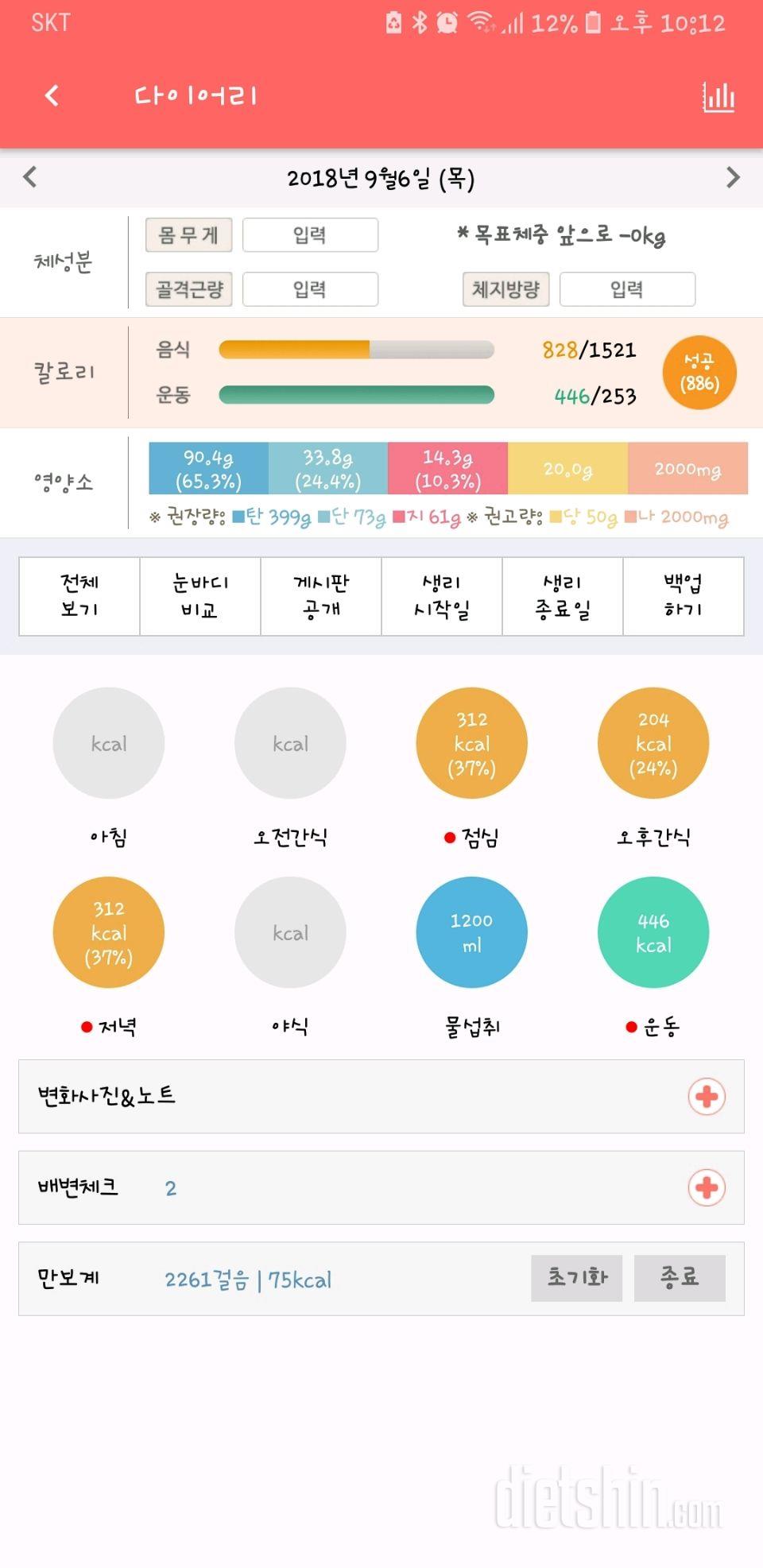The height and width of the screenshot is (1568, 763).
Task: Tap 게시판 공개 button
Action: click(321, 596)
